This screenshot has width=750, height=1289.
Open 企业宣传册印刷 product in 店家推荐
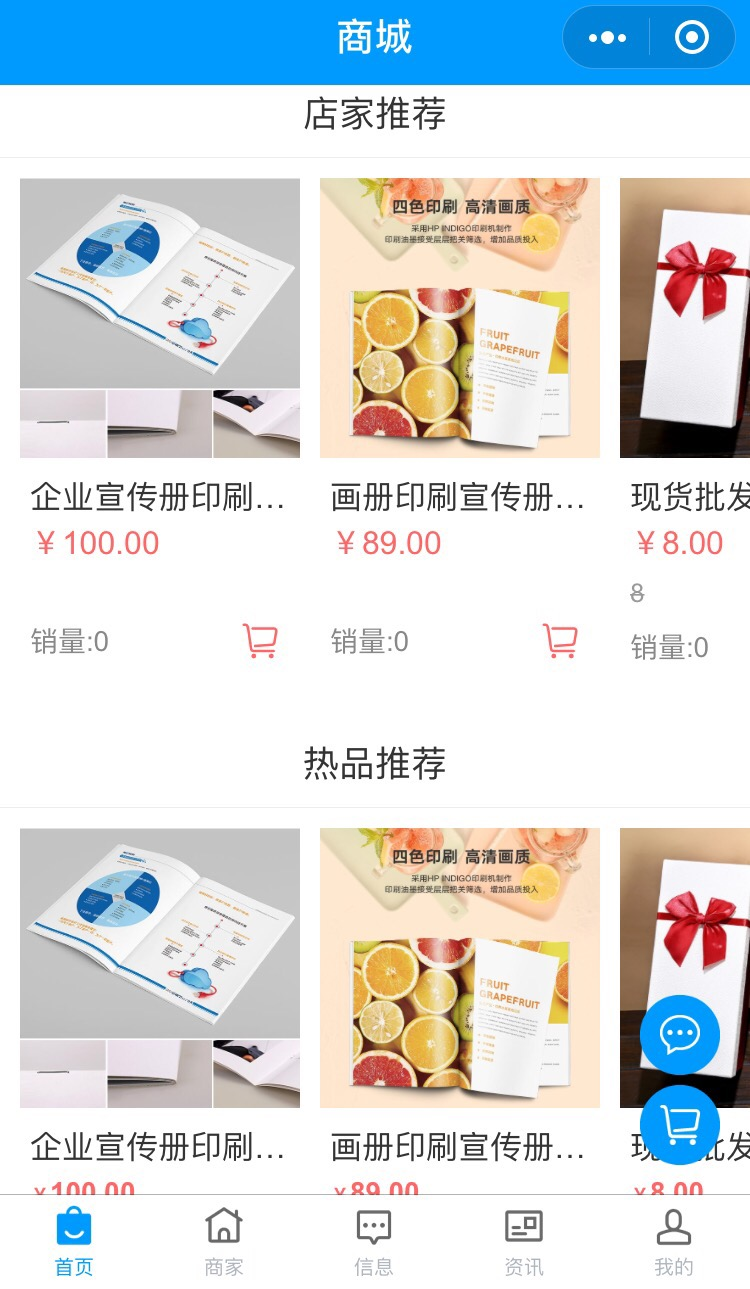click(160, 318)
